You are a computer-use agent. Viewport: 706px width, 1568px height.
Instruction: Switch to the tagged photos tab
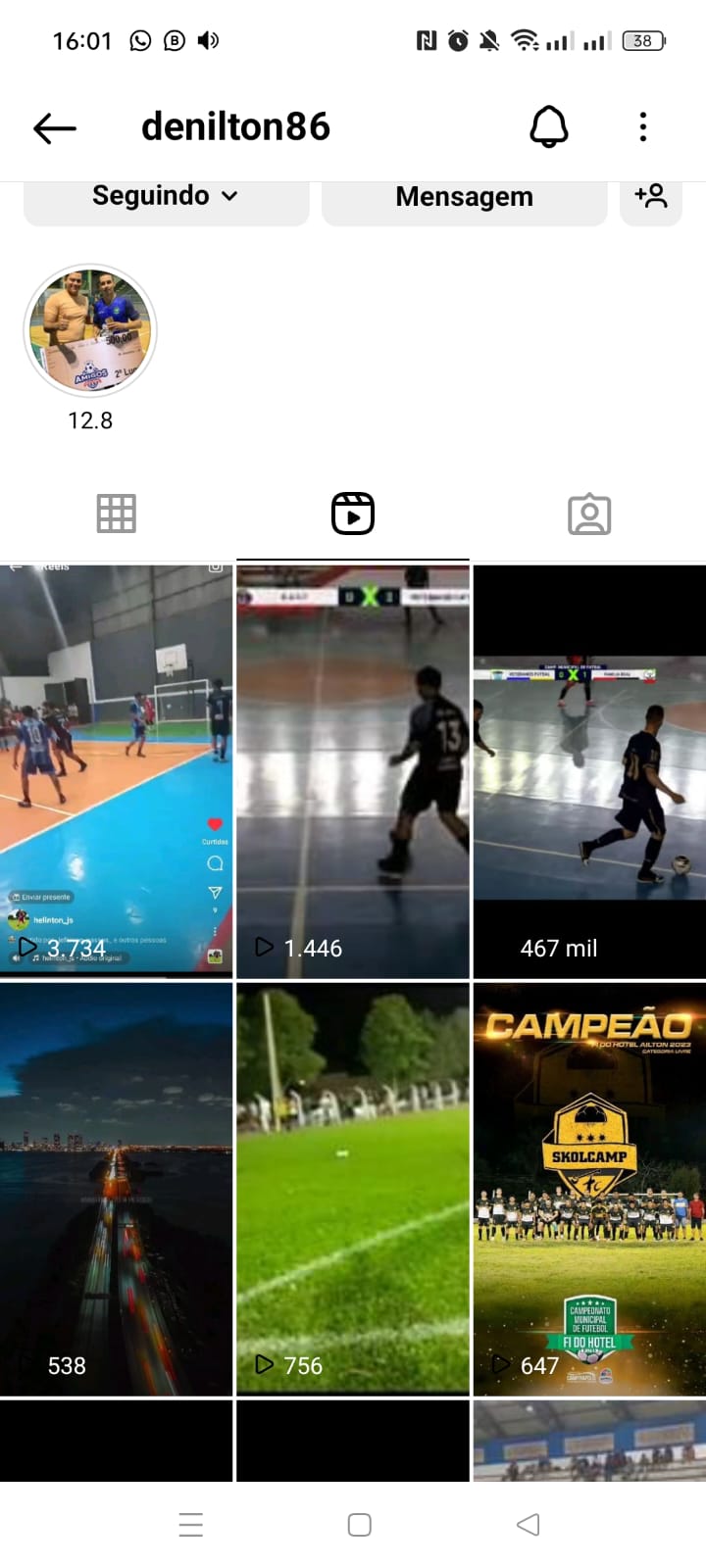pyautogui.click(x=589, y=514)
